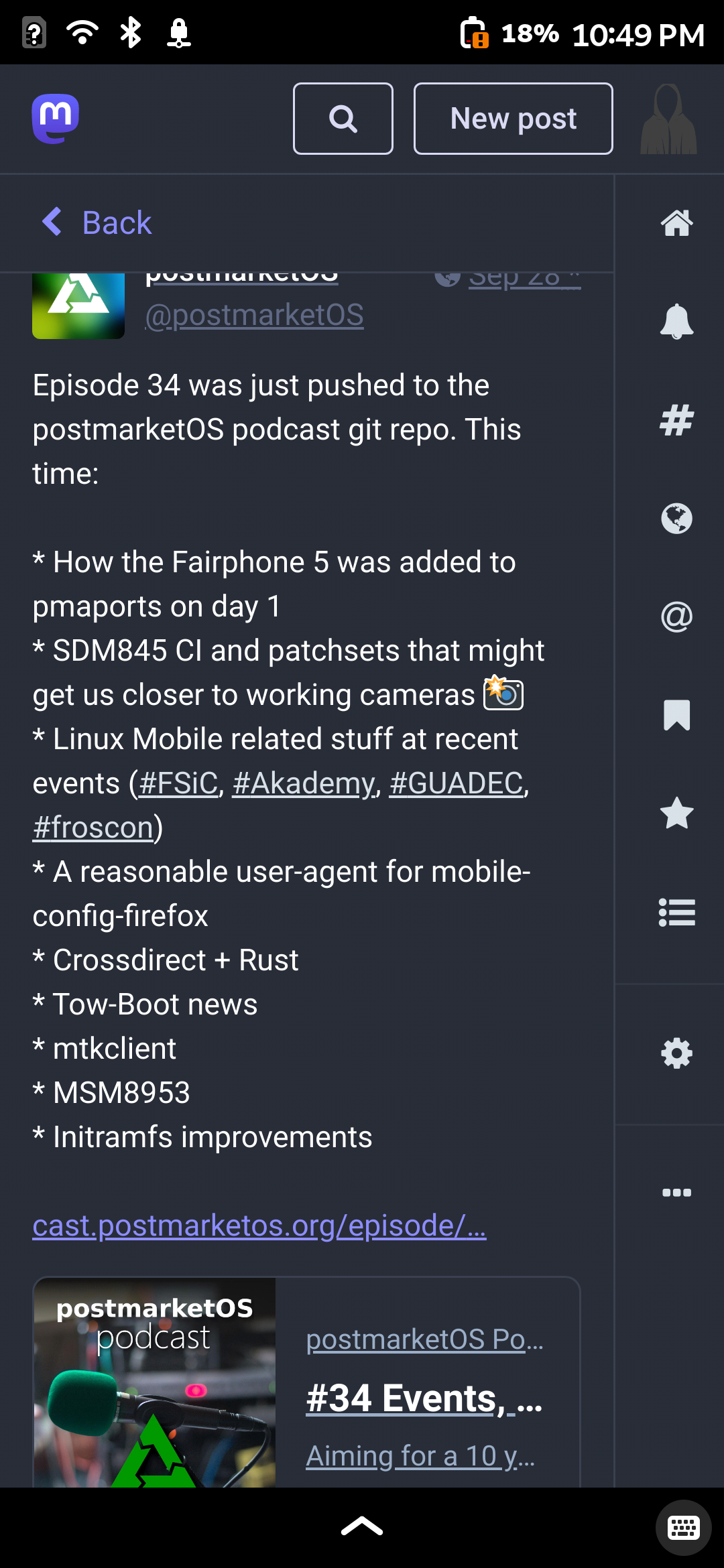Open the cast.postmarketos.org episode link

click(x=259, y=1226)
